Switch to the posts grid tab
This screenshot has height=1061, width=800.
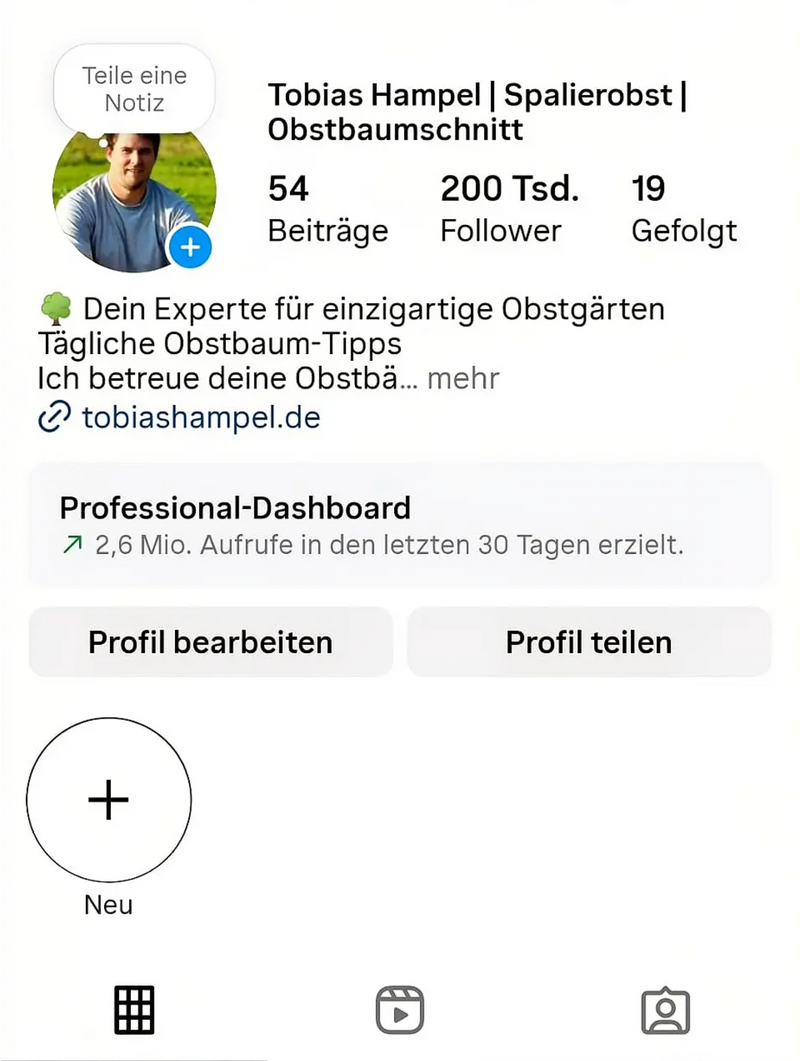coord(134,1010)
